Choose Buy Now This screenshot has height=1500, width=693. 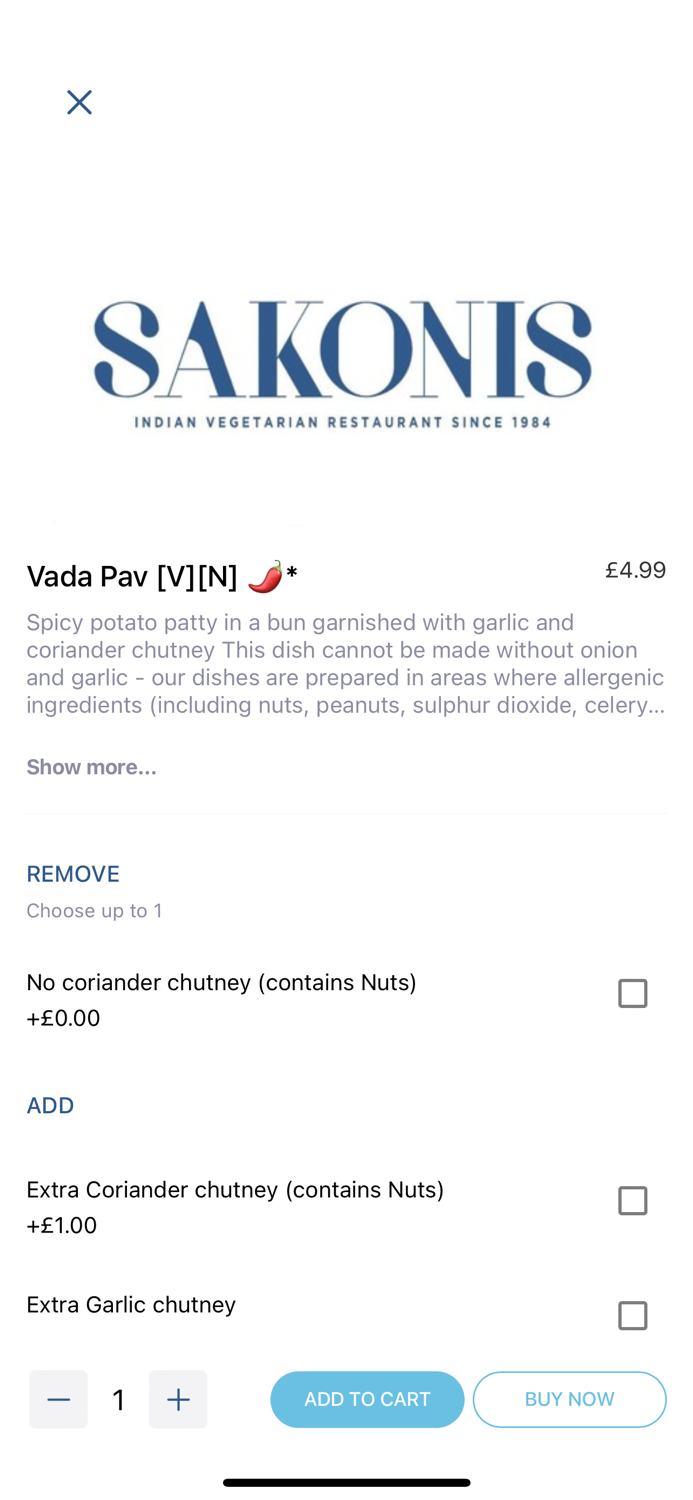(x=570, y=1399)
